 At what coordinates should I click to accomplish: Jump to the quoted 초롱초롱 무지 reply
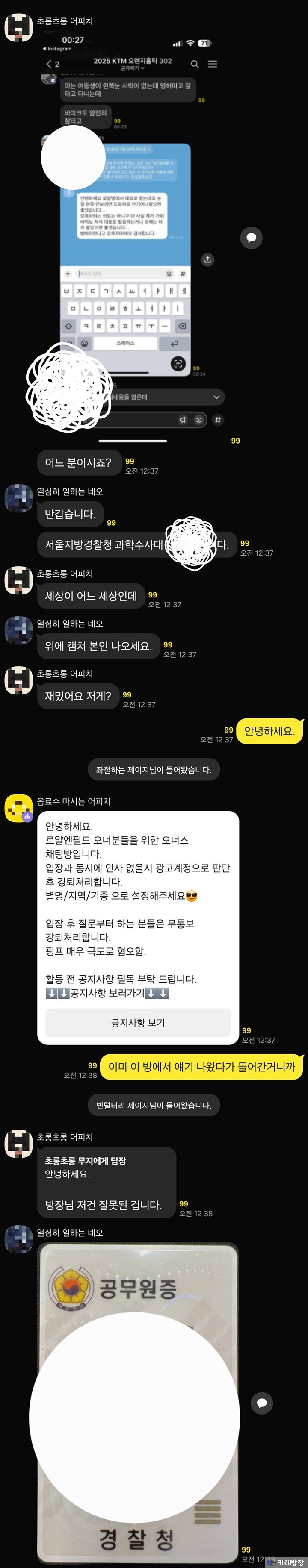104,1167
